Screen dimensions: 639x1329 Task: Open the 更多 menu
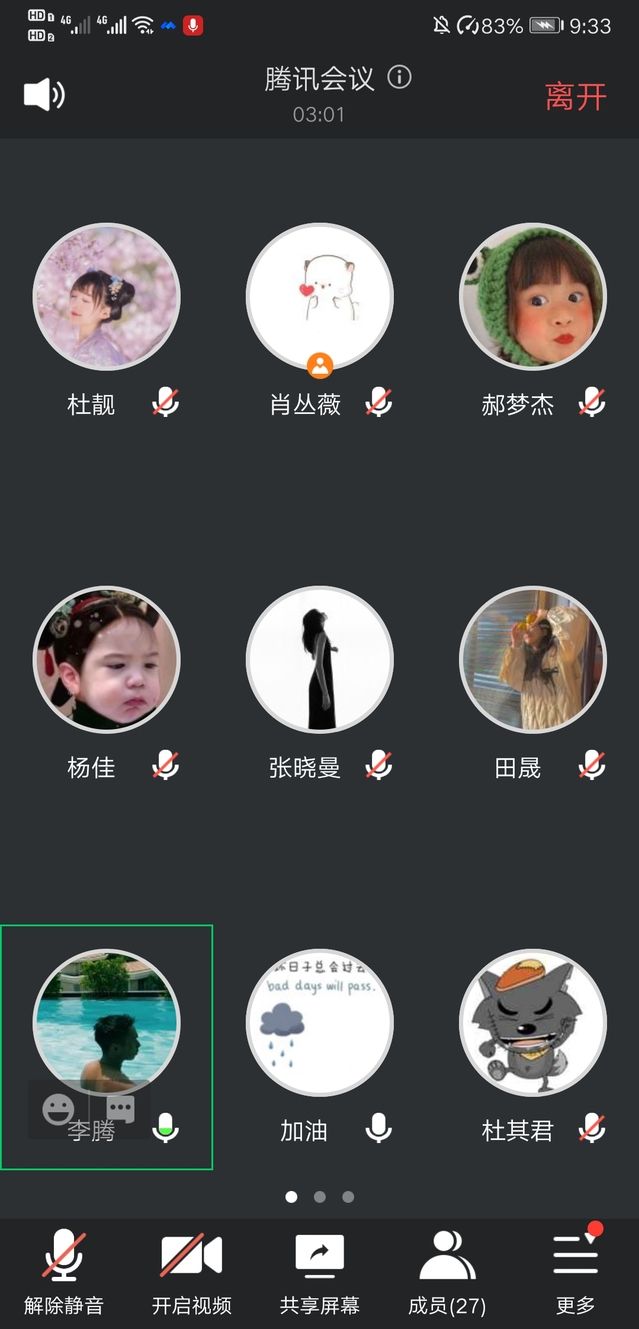(x=575, y=1268)
